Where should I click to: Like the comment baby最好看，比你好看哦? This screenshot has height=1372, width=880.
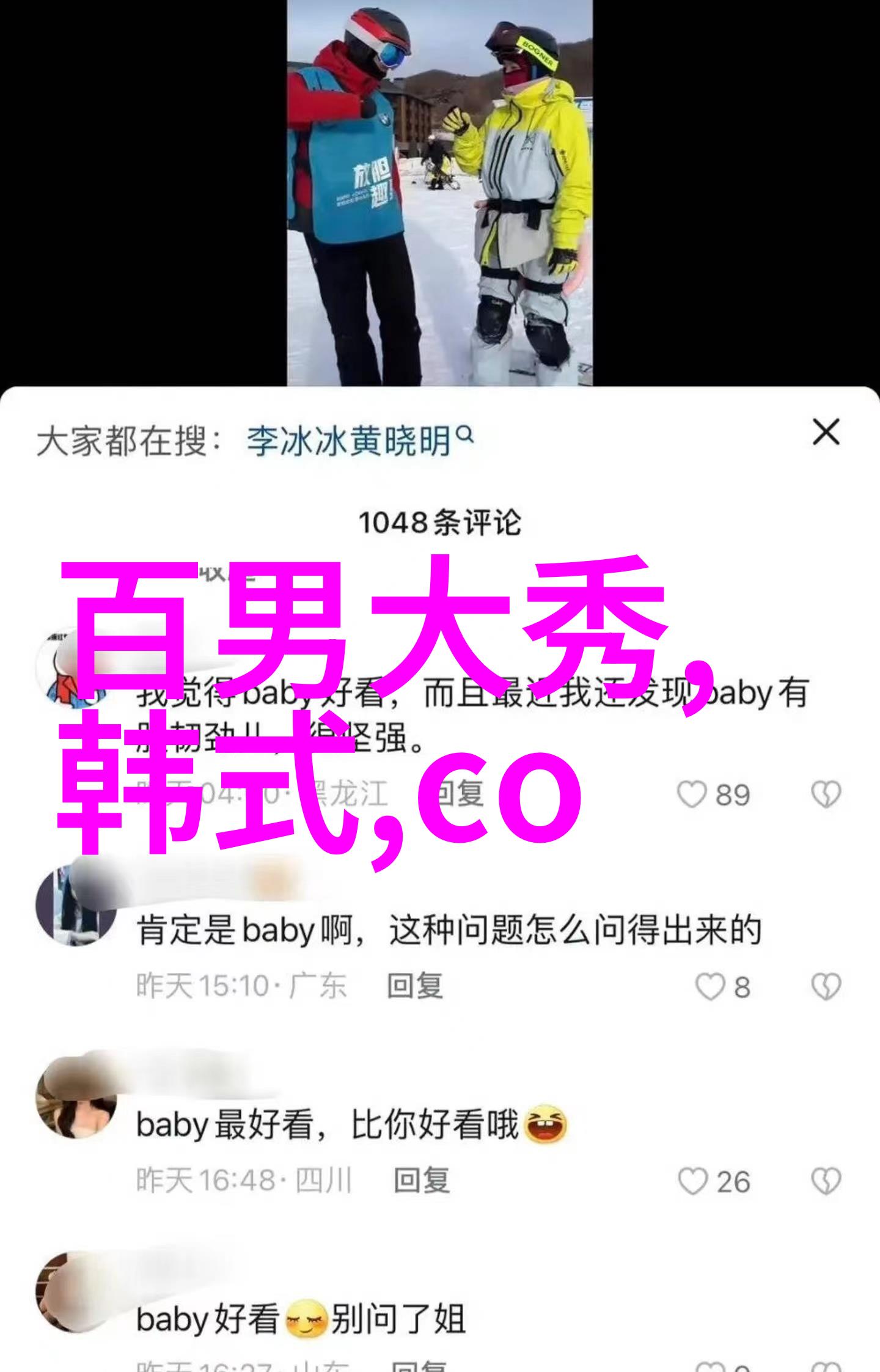[692, 1181]
